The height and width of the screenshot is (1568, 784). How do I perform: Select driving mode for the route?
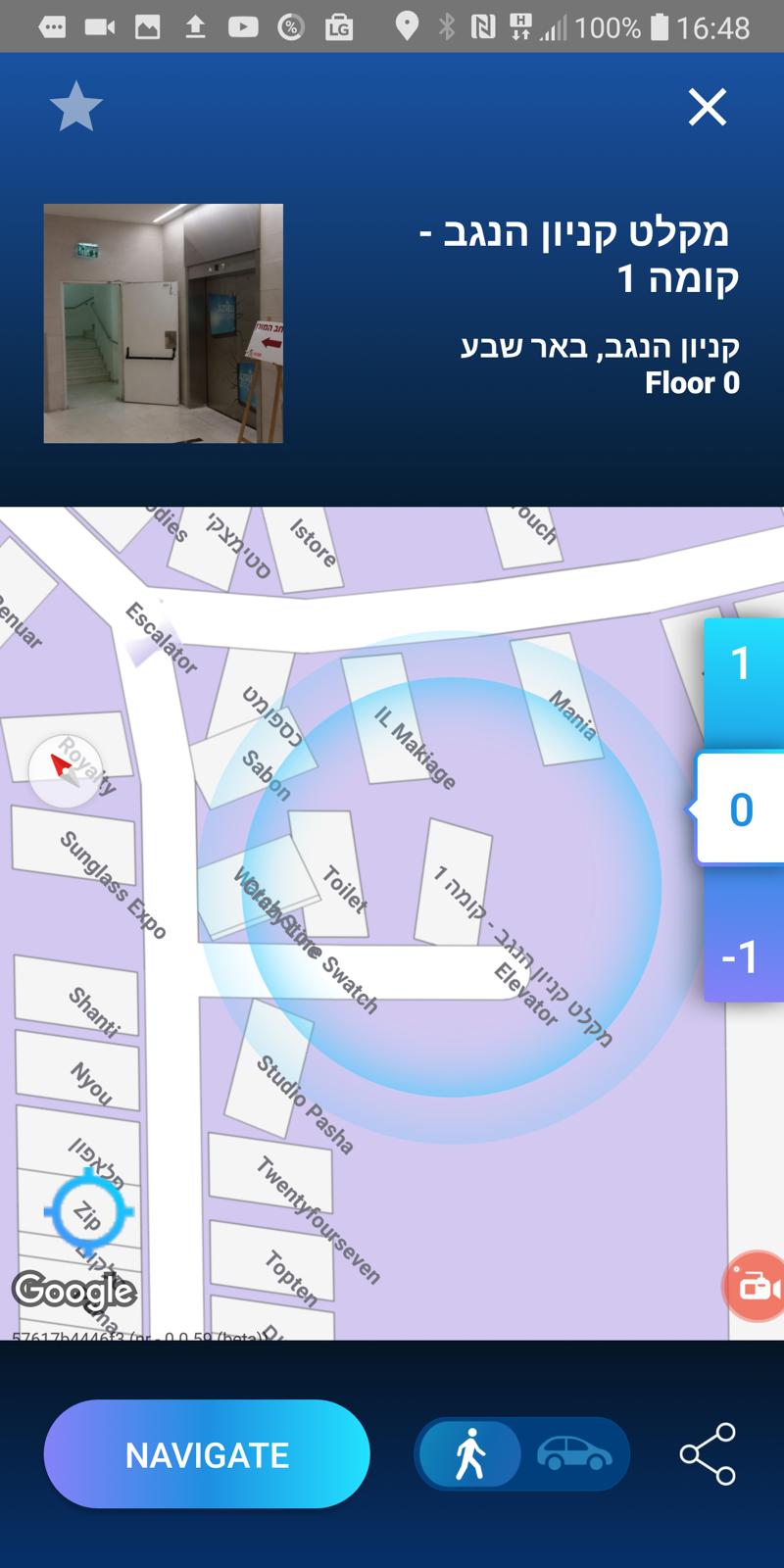point(574,1454)
